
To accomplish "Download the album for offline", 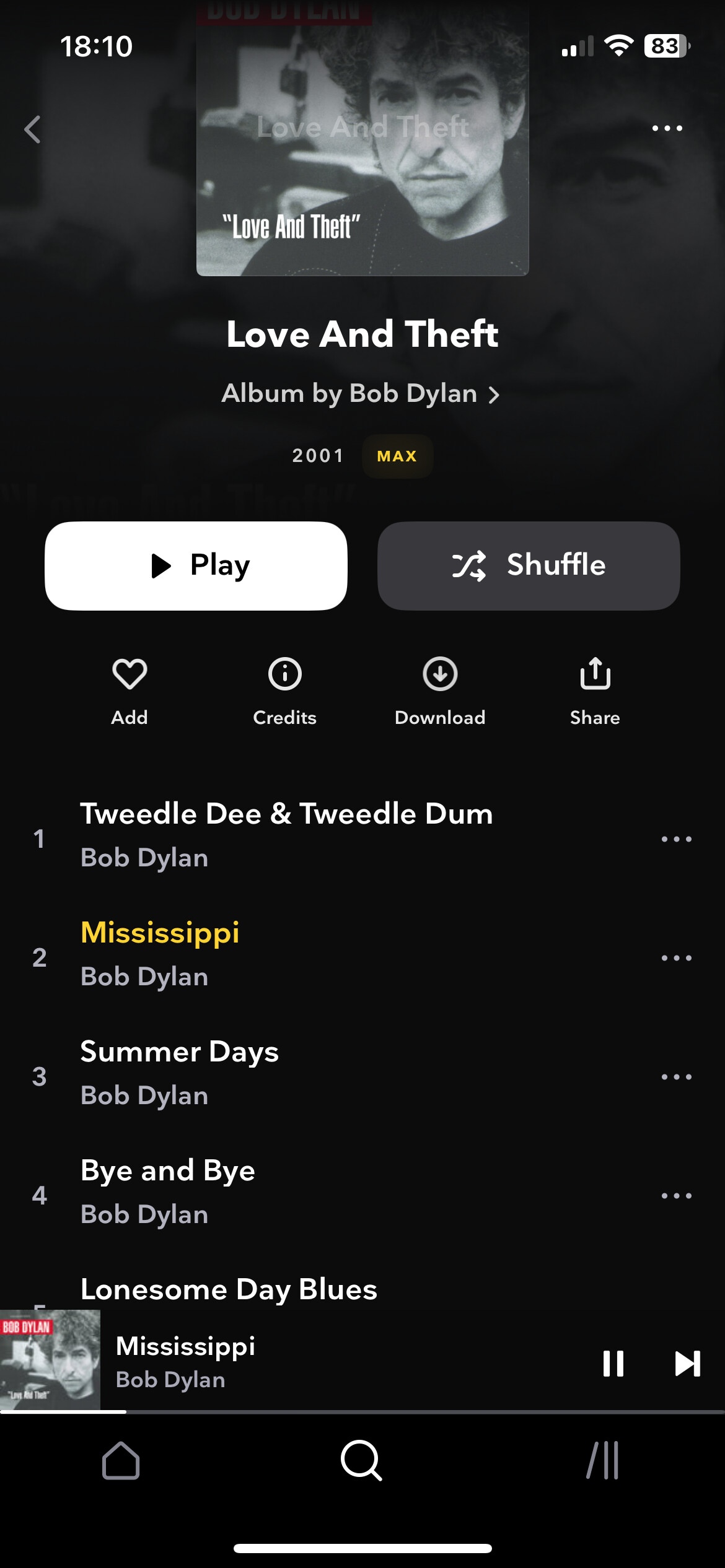I will pos(440,690).
